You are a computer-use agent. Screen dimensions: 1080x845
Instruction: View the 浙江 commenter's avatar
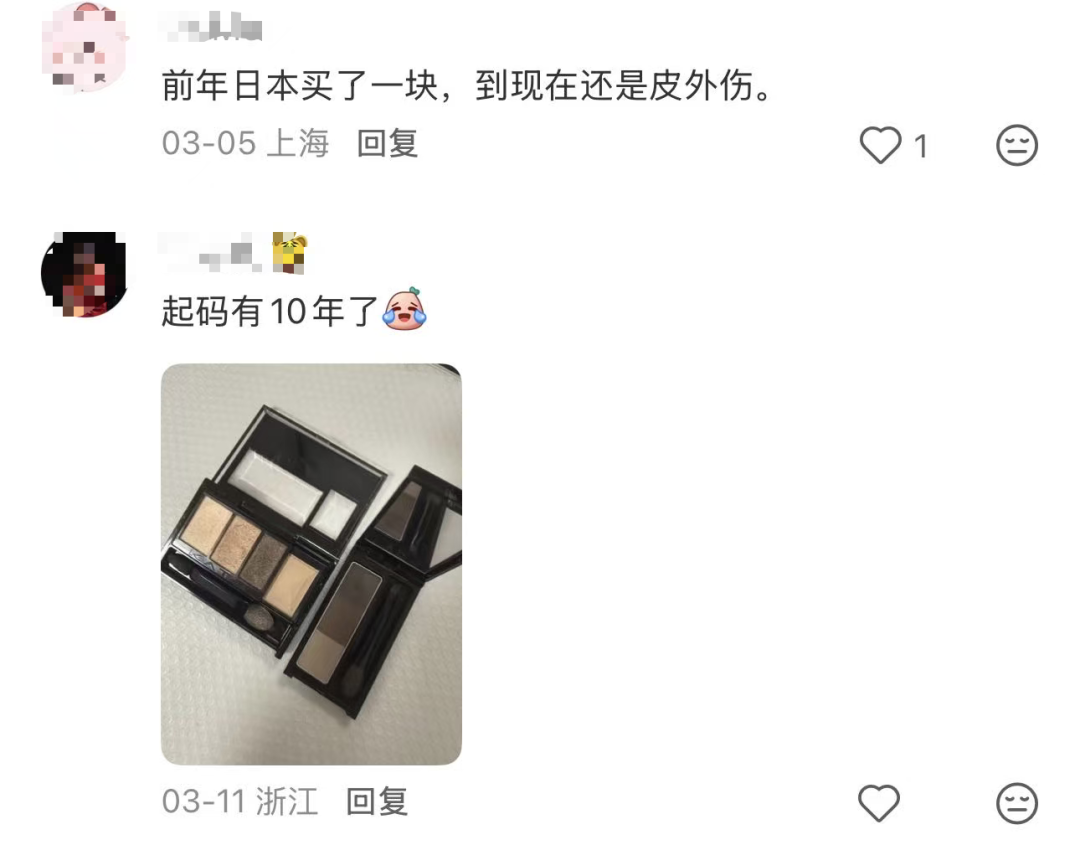84,274
